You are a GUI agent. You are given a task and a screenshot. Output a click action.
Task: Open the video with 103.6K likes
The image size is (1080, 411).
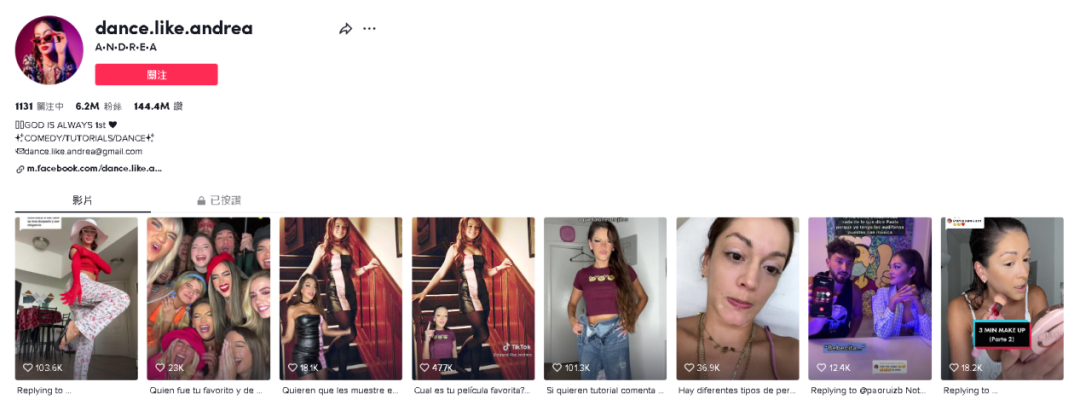click(x=76, y=298)
